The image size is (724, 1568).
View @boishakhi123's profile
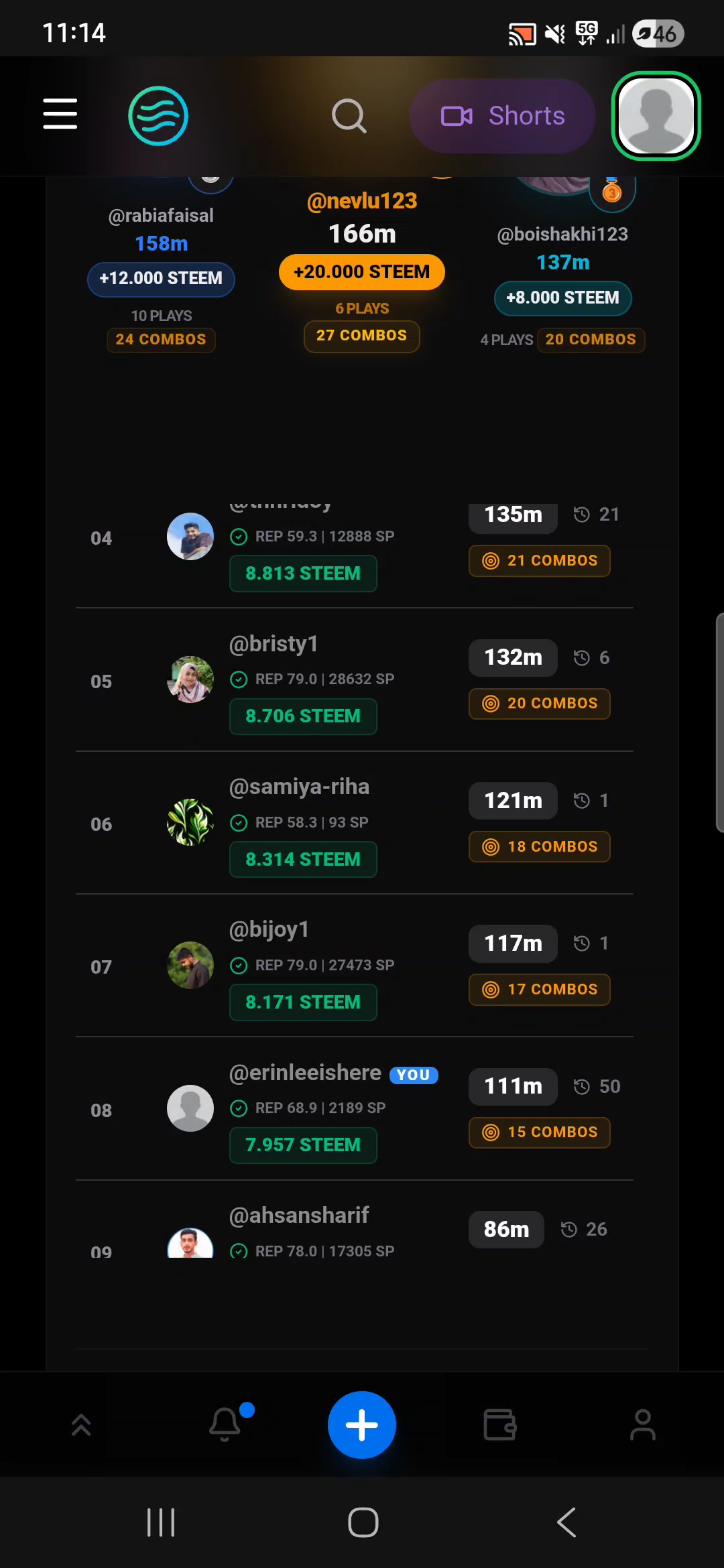tap(562, 235)
